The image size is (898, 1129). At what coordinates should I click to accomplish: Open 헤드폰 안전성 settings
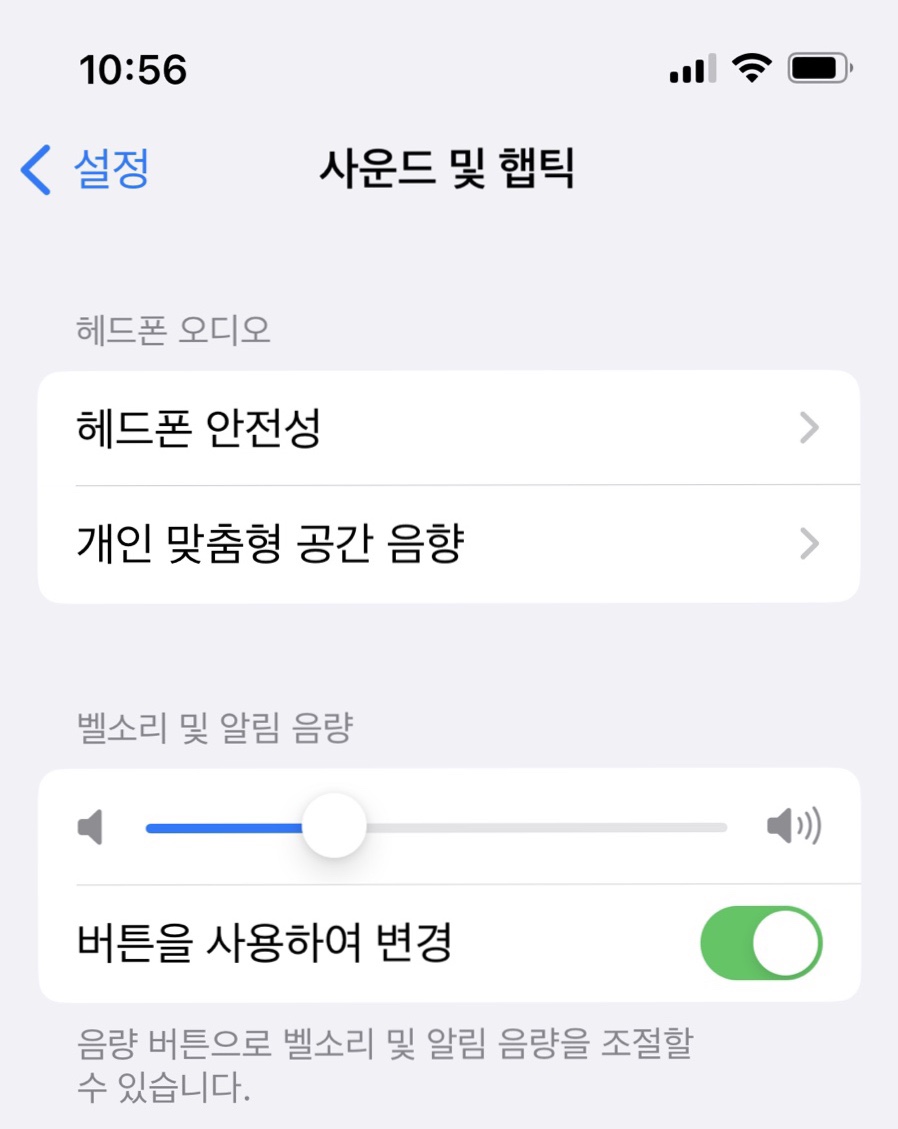(x=448, y=429)
